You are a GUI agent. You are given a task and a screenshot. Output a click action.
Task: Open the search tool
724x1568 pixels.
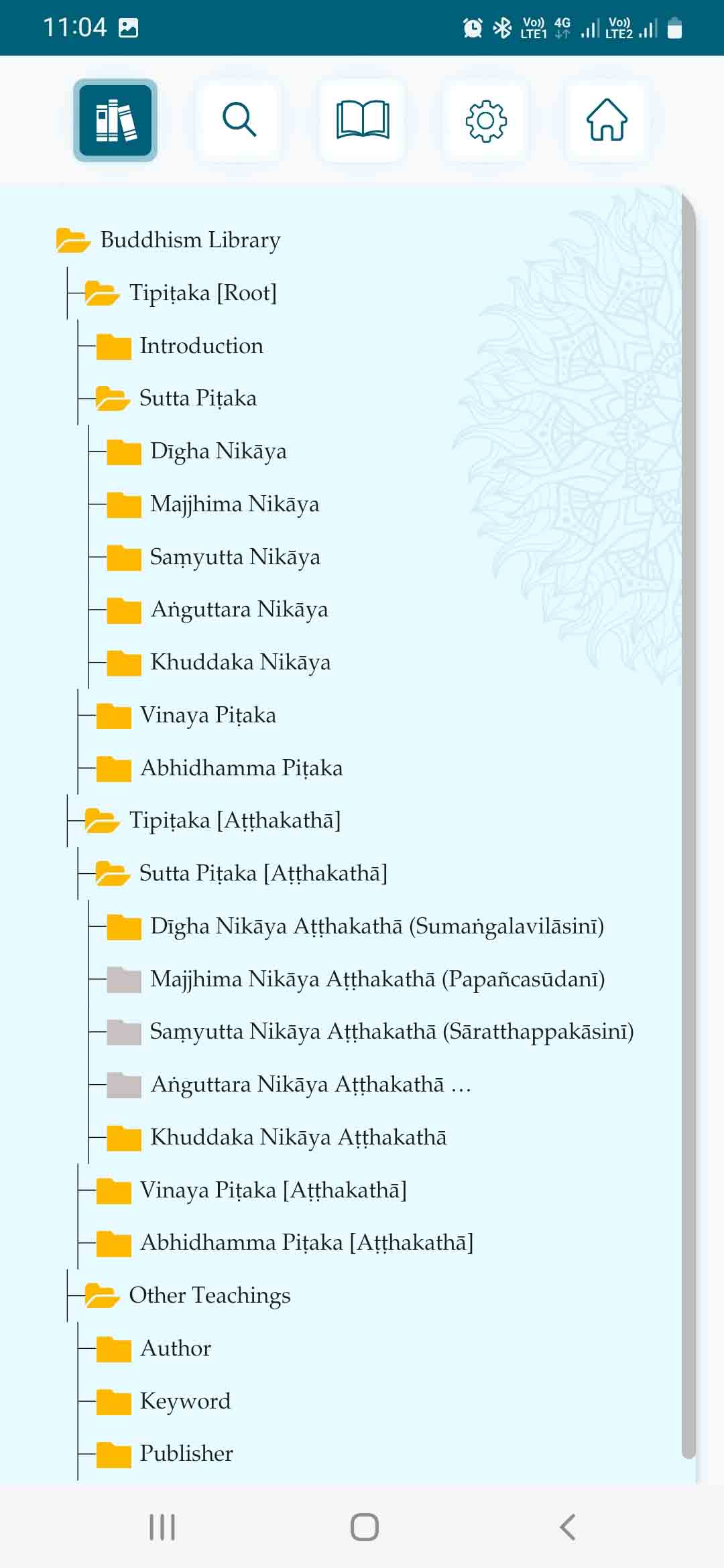[x=239, y=120]
